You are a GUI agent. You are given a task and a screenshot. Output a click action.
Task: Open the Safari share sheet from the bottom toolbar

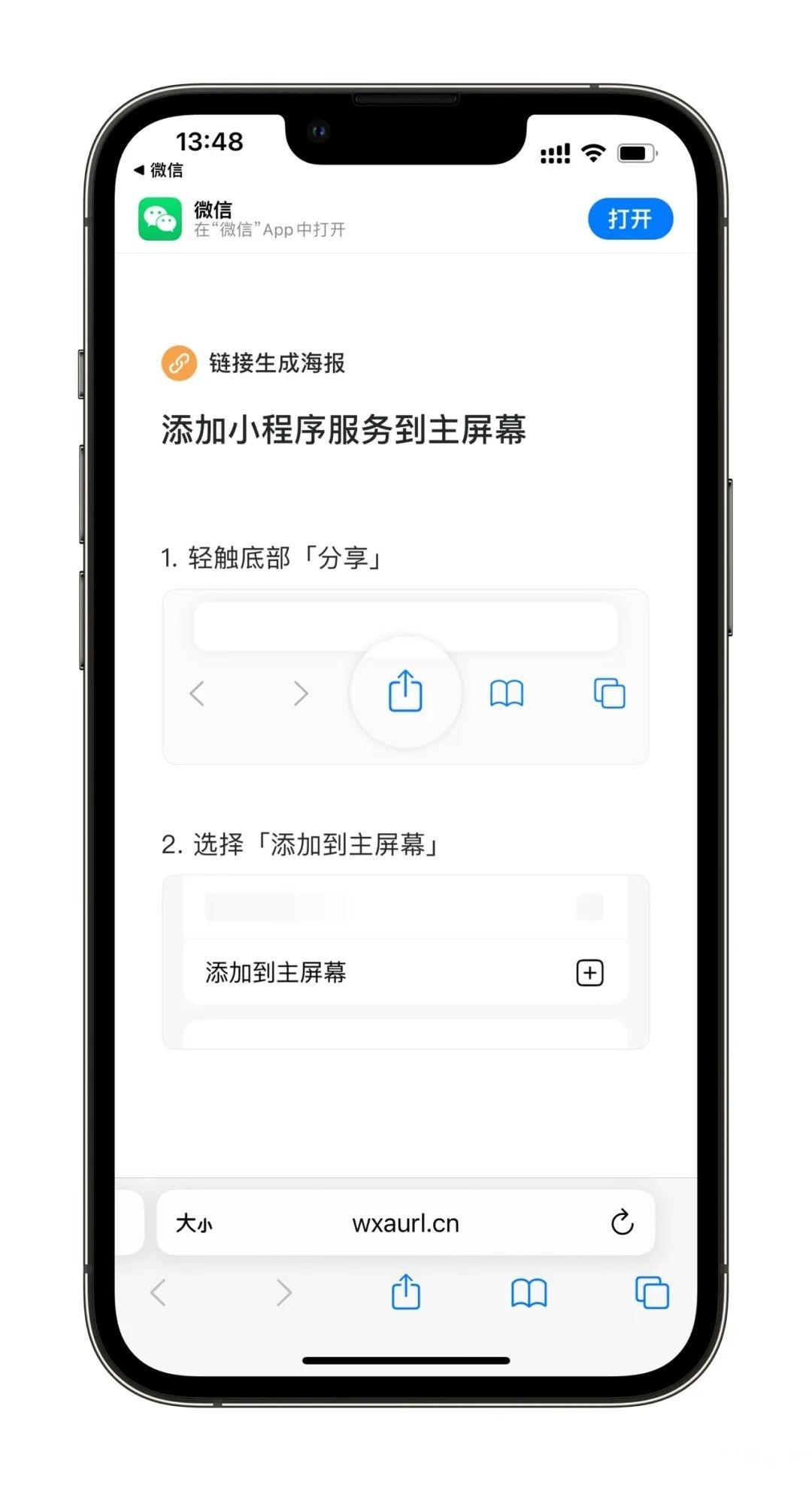pos(406,1292)
